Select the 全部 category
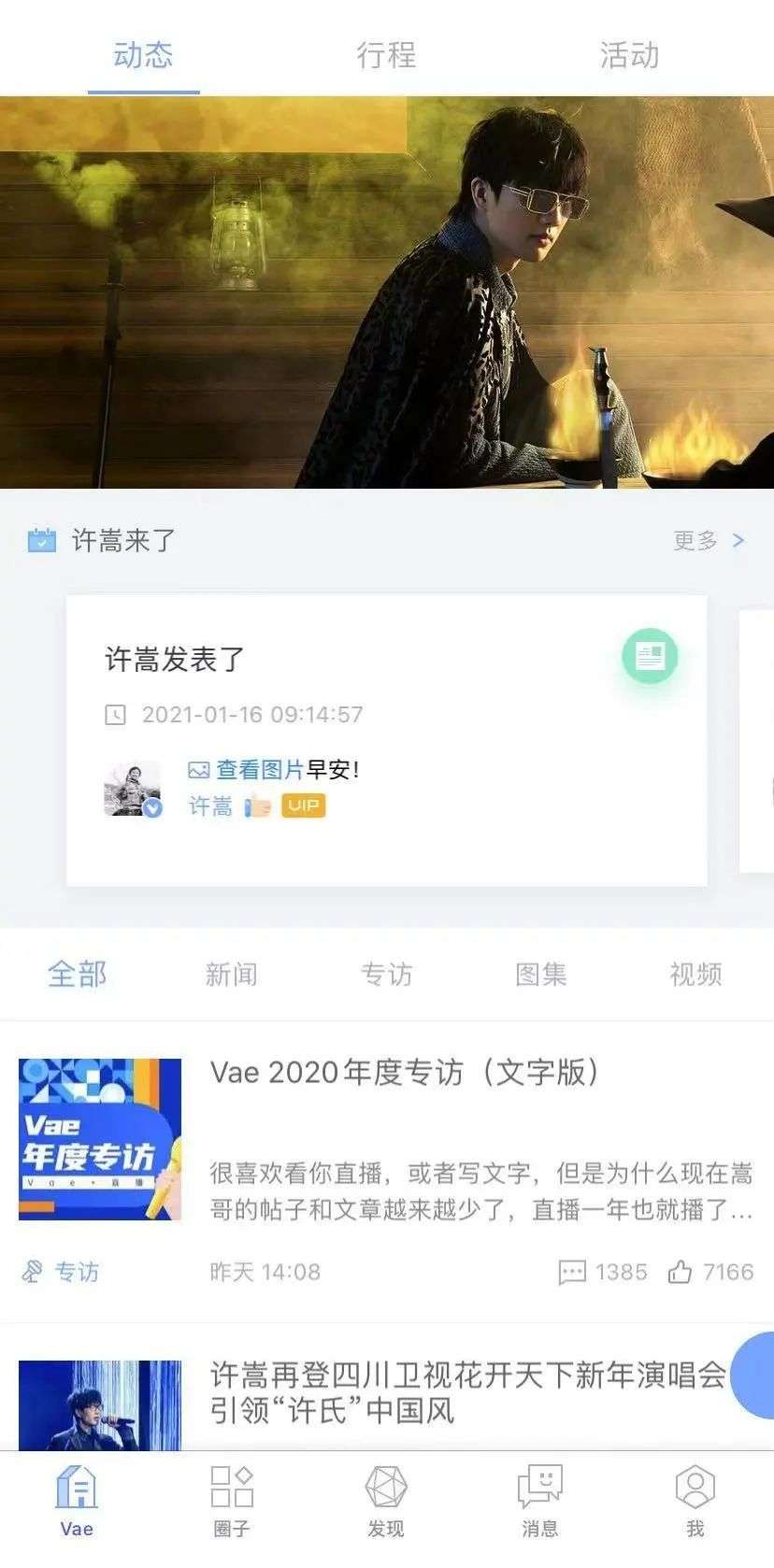The height and width of the screenshot is (1568, 774). coord(78,975)
